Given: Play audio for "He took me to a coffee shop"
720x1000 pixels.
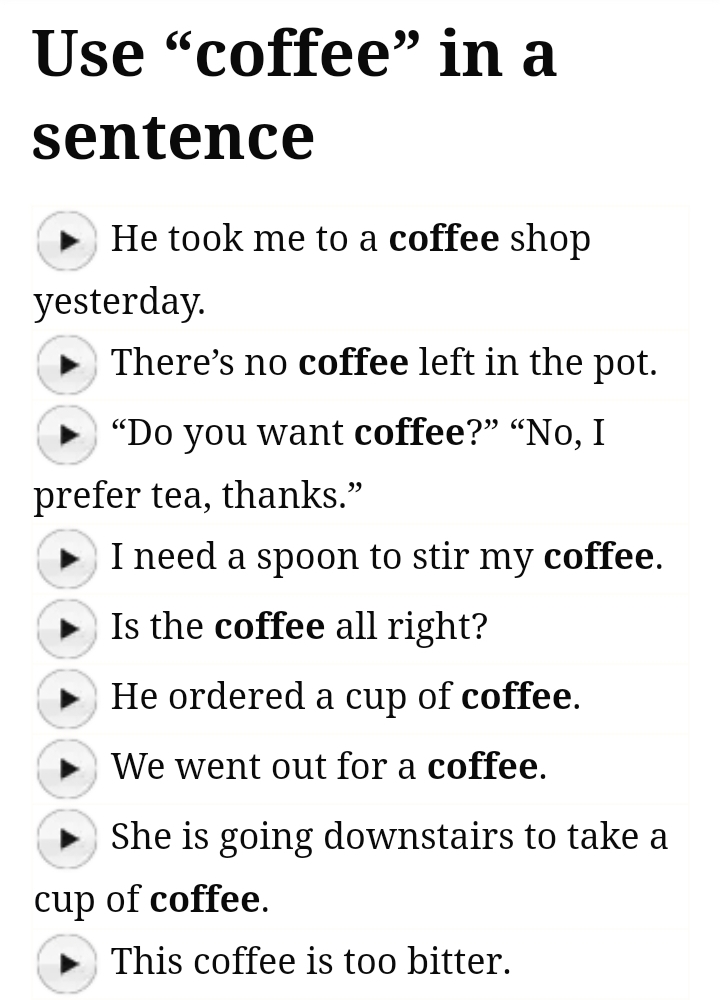Looking at the screenshot, I should [66, 240].
